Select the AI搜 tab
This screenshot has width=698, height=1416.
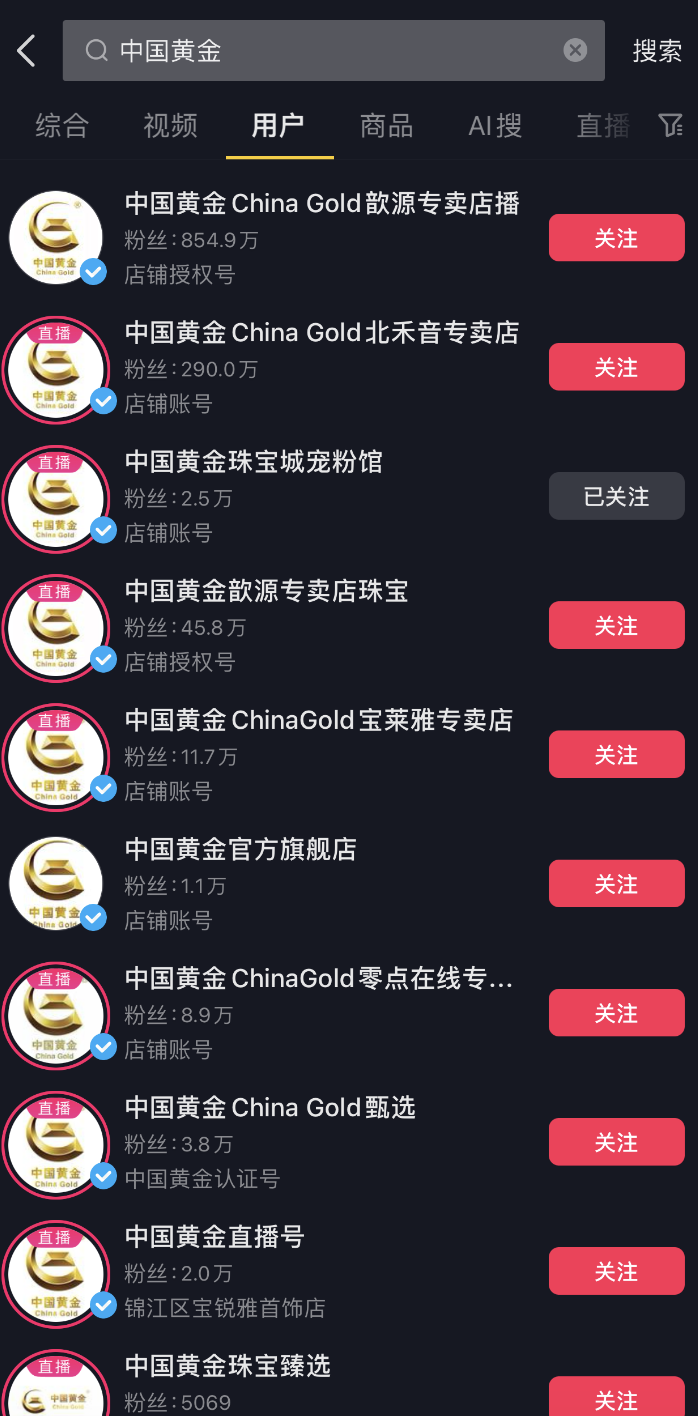[x=495, y=125]
